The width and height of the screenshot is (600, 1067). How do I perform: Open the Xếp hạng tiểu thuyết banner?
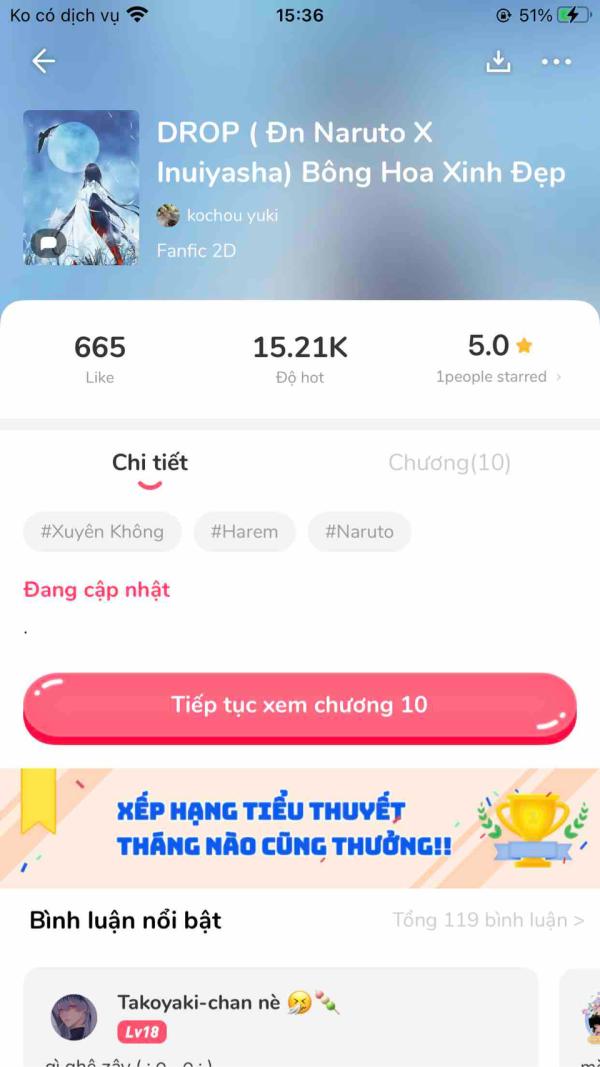300,828
